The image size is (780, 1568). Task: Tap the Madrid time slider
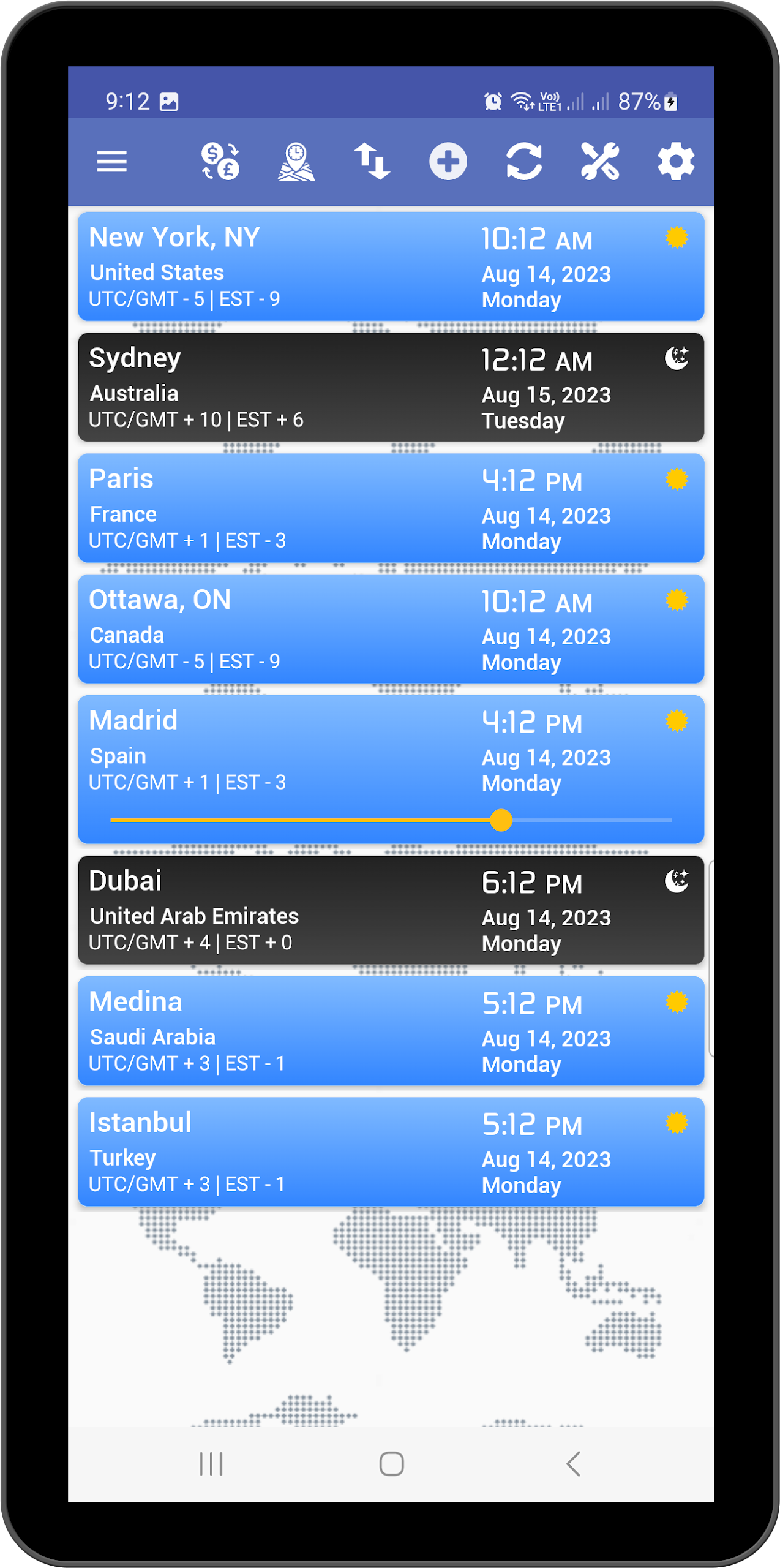391,820
